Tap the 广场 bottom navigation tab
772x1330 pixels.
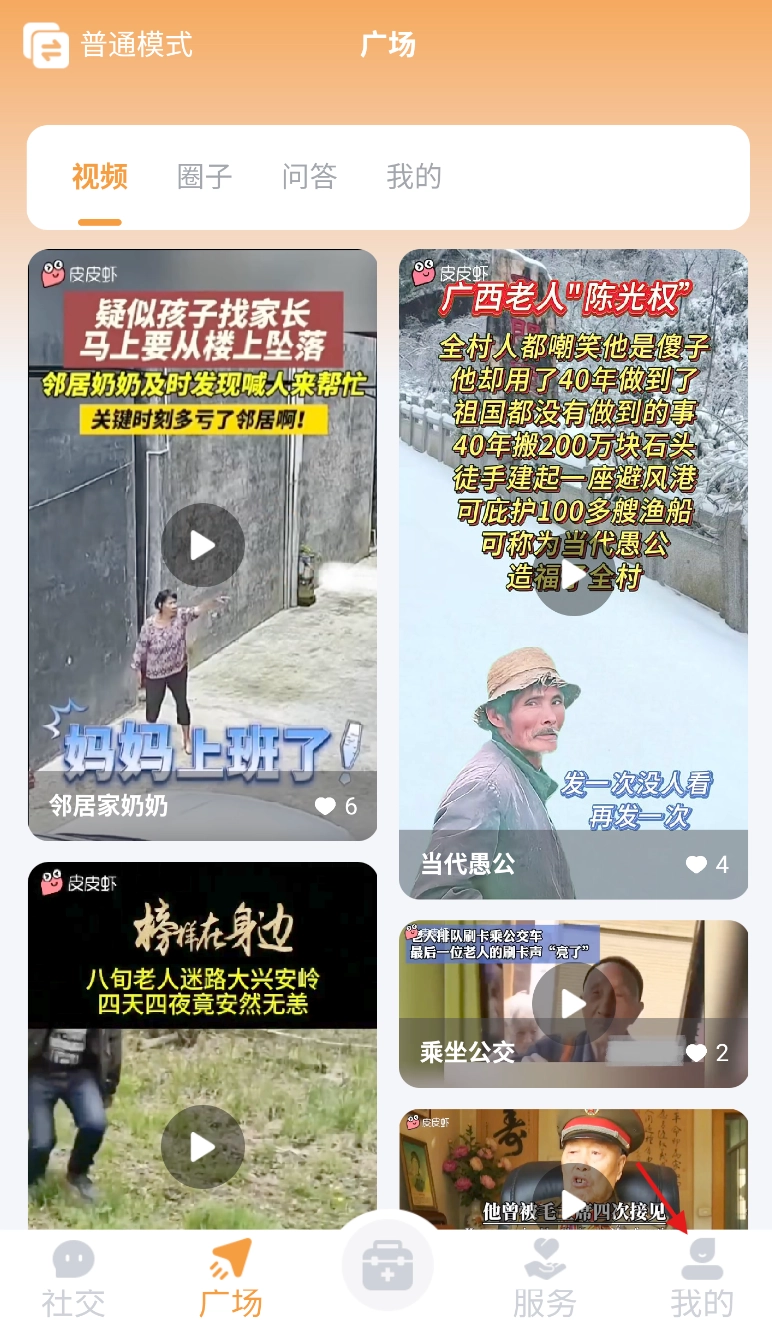pyautogui.click(x=230, y=1280)
